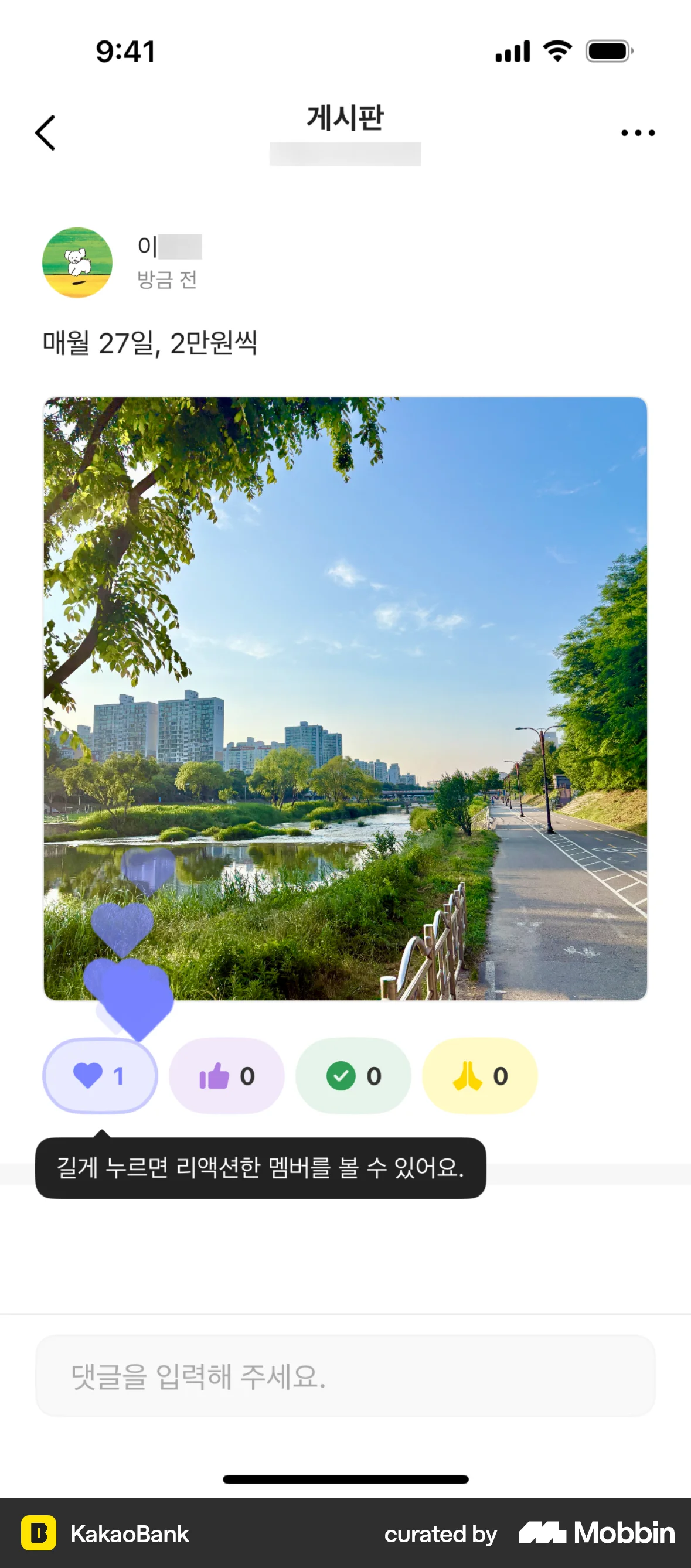Tap the home indicator bar at the bottom
The width and height of the screenshot is (691, 1568).
345,1477
